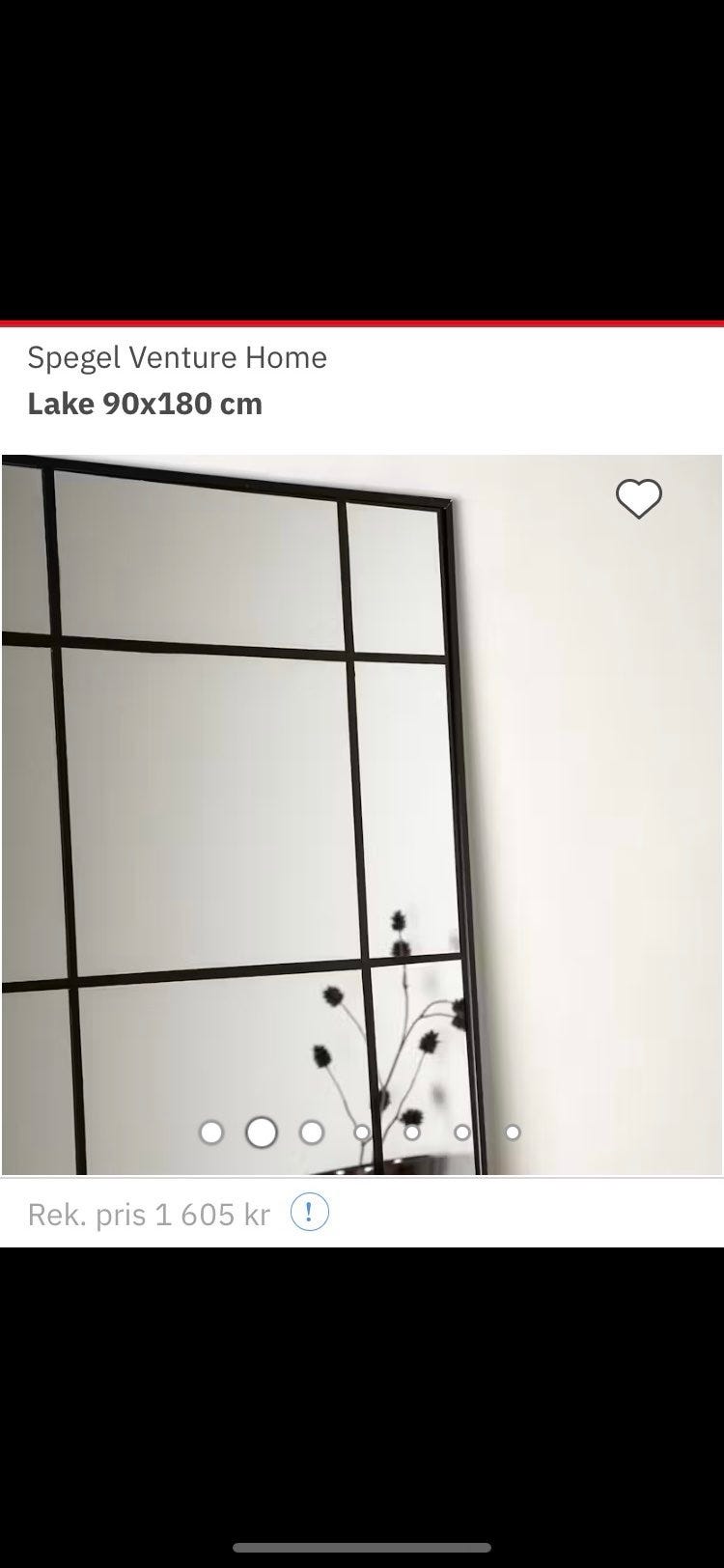724x1568 pixels.
Task: Select the first carousel dot
Action: 211,1132
